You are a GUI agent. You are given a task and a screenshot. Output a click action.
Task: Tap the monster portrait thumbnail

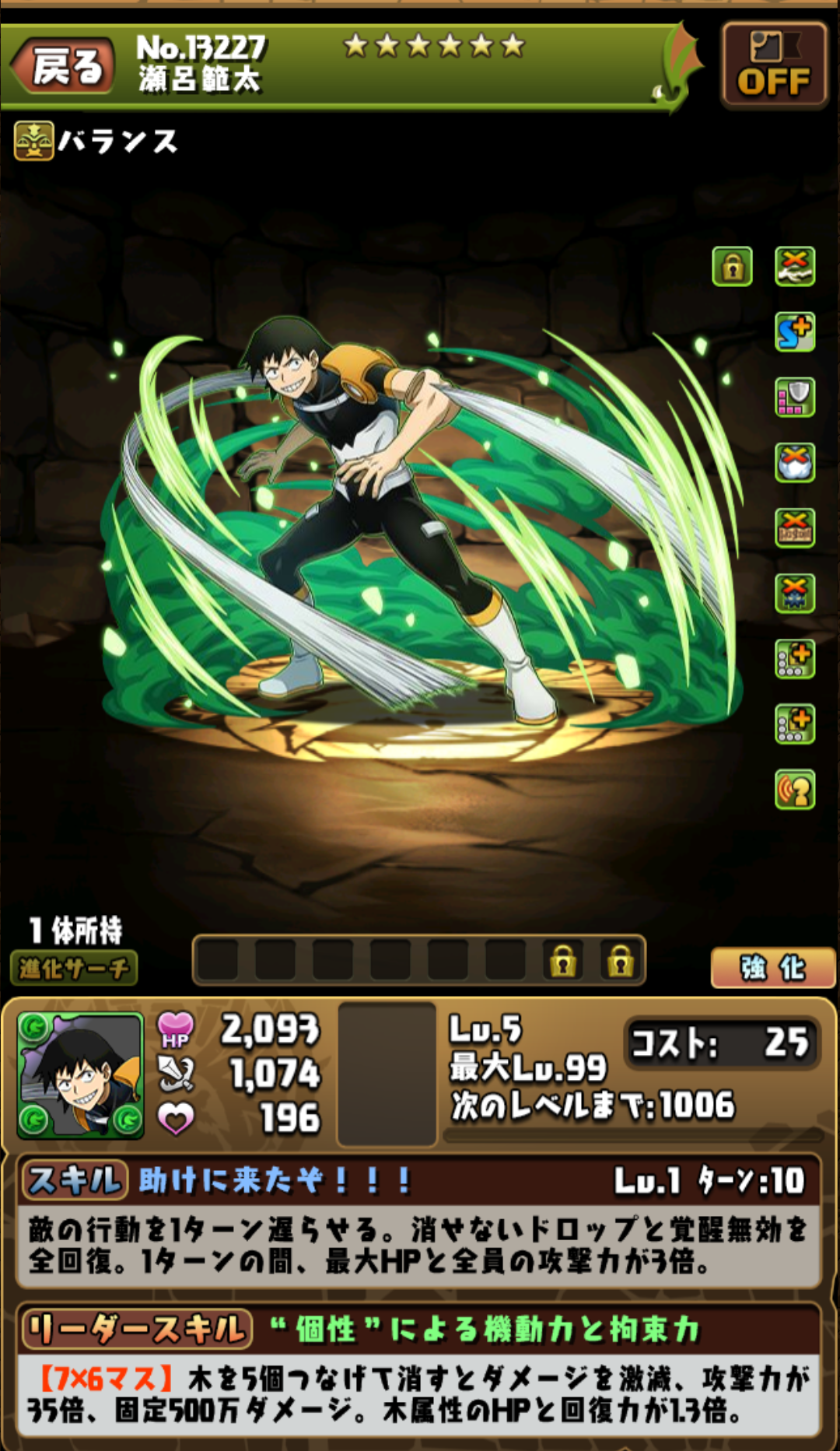(81, 1074)
